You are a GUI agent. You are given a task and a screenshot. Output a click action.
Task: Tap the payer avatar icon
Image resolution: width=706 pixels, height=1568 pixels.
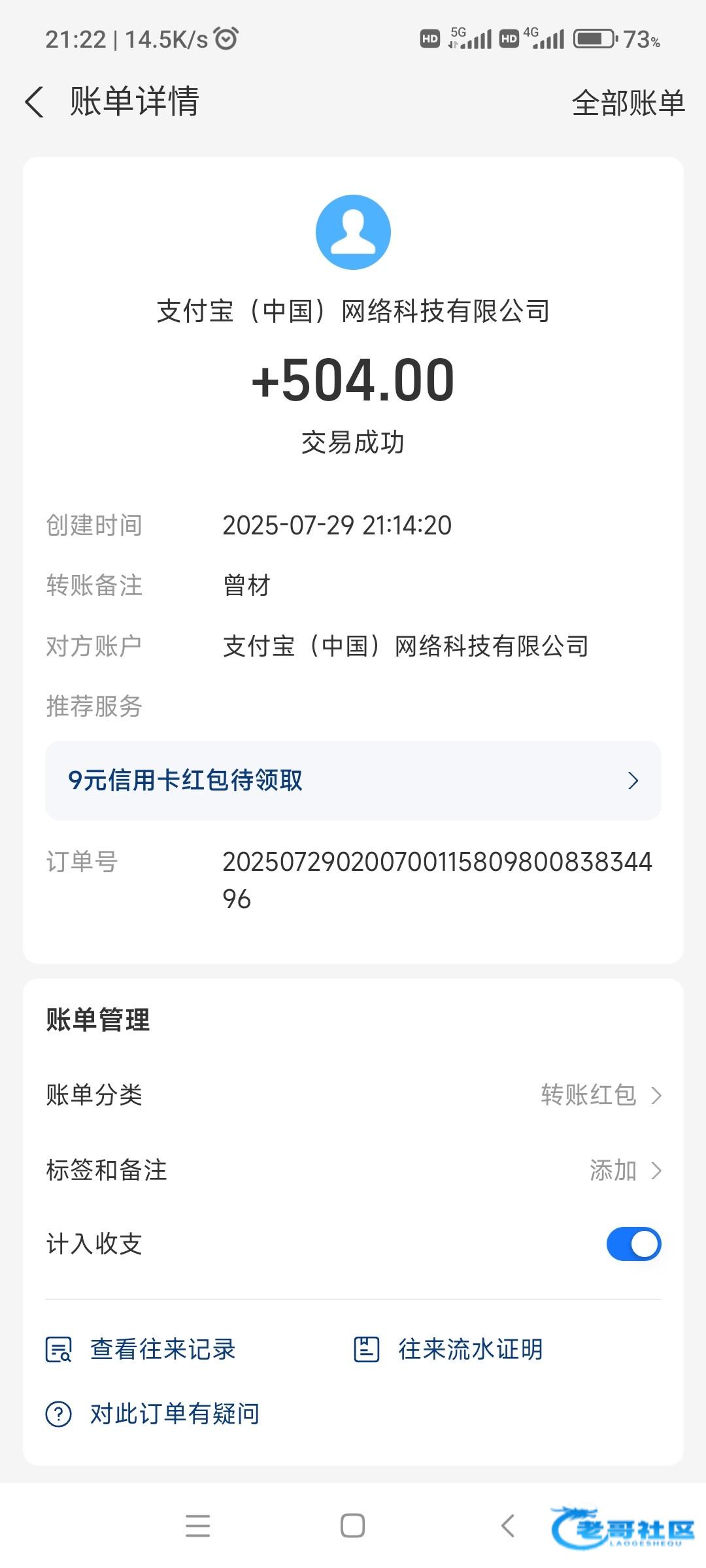(353, 232)
